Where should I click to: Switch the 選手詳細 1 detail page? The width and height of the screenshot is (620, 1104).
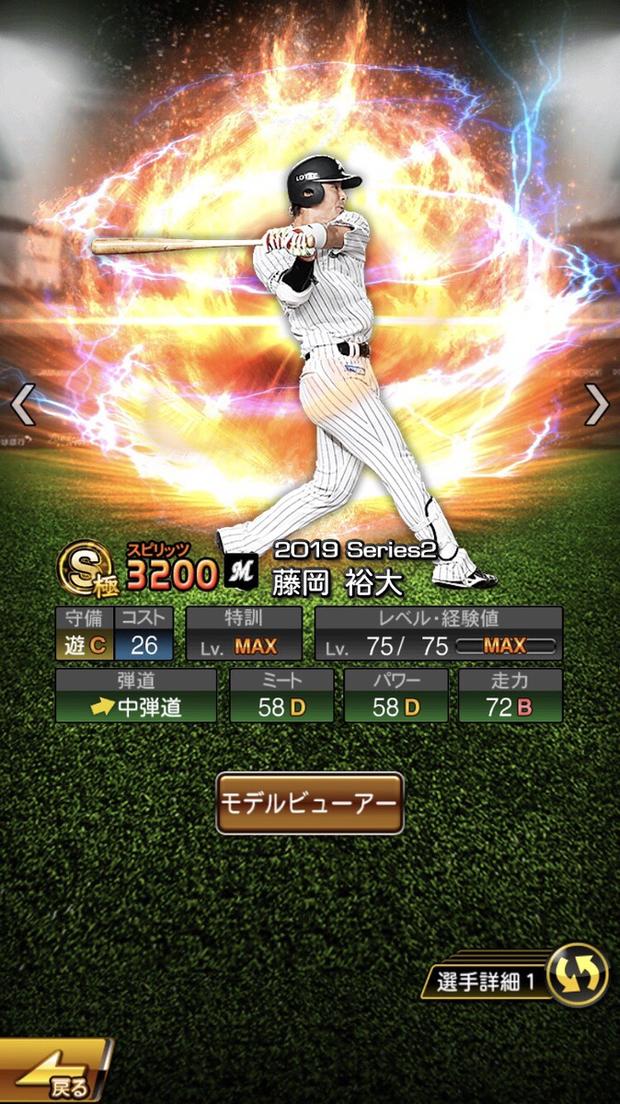point(577,976)
